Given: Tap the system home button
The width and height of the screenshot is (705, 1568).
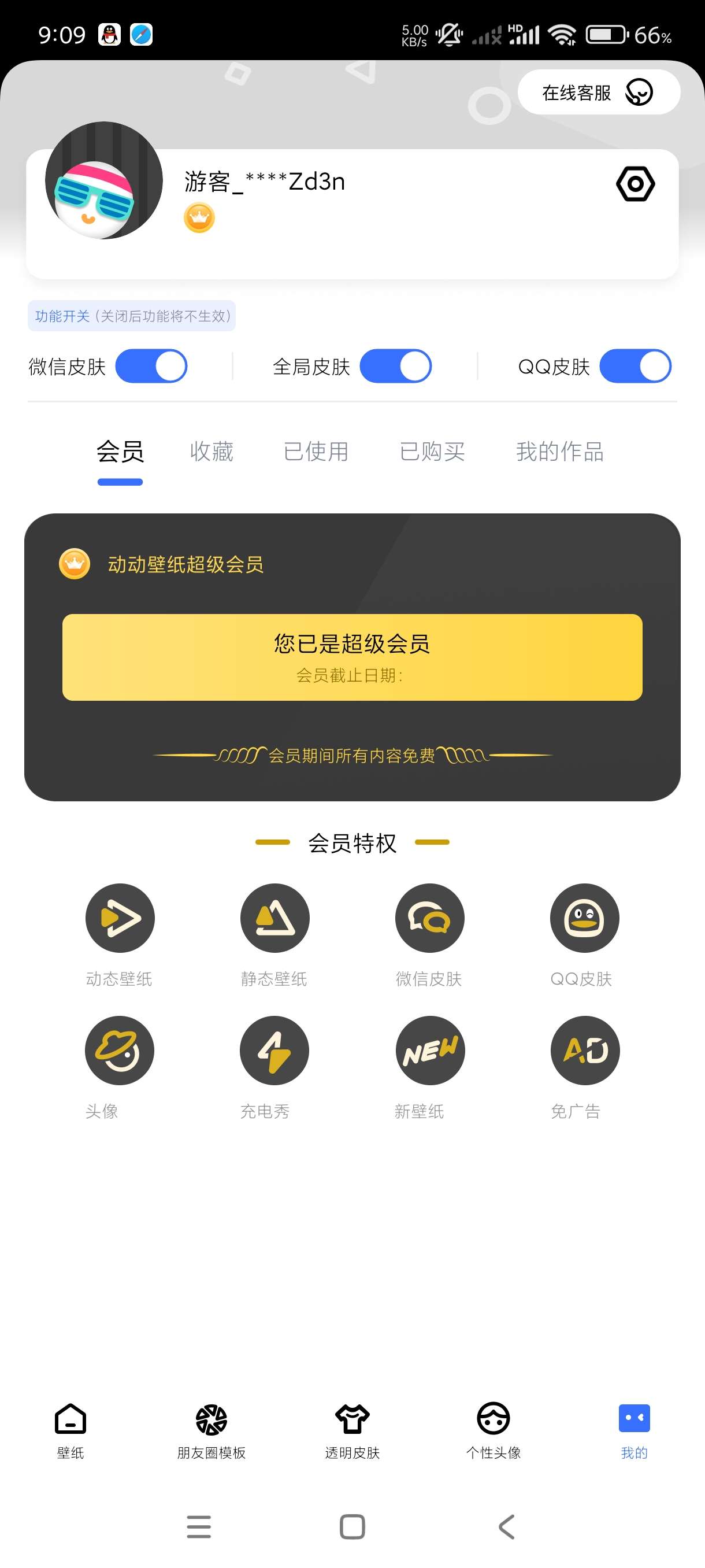Looking at the screenshot, I should (x=352, y=1526).
